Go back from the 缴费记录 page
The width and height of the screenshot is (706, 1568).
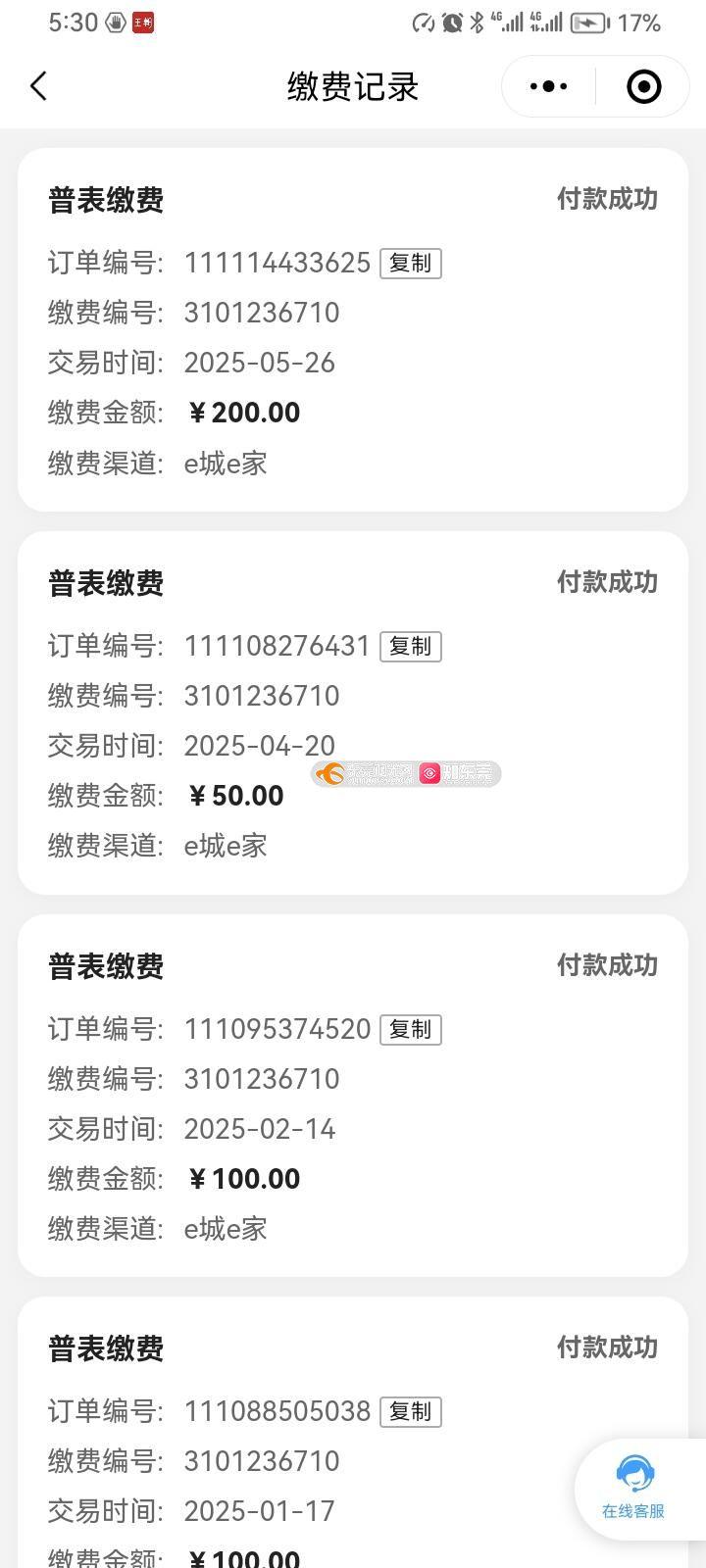click(39, 86)
